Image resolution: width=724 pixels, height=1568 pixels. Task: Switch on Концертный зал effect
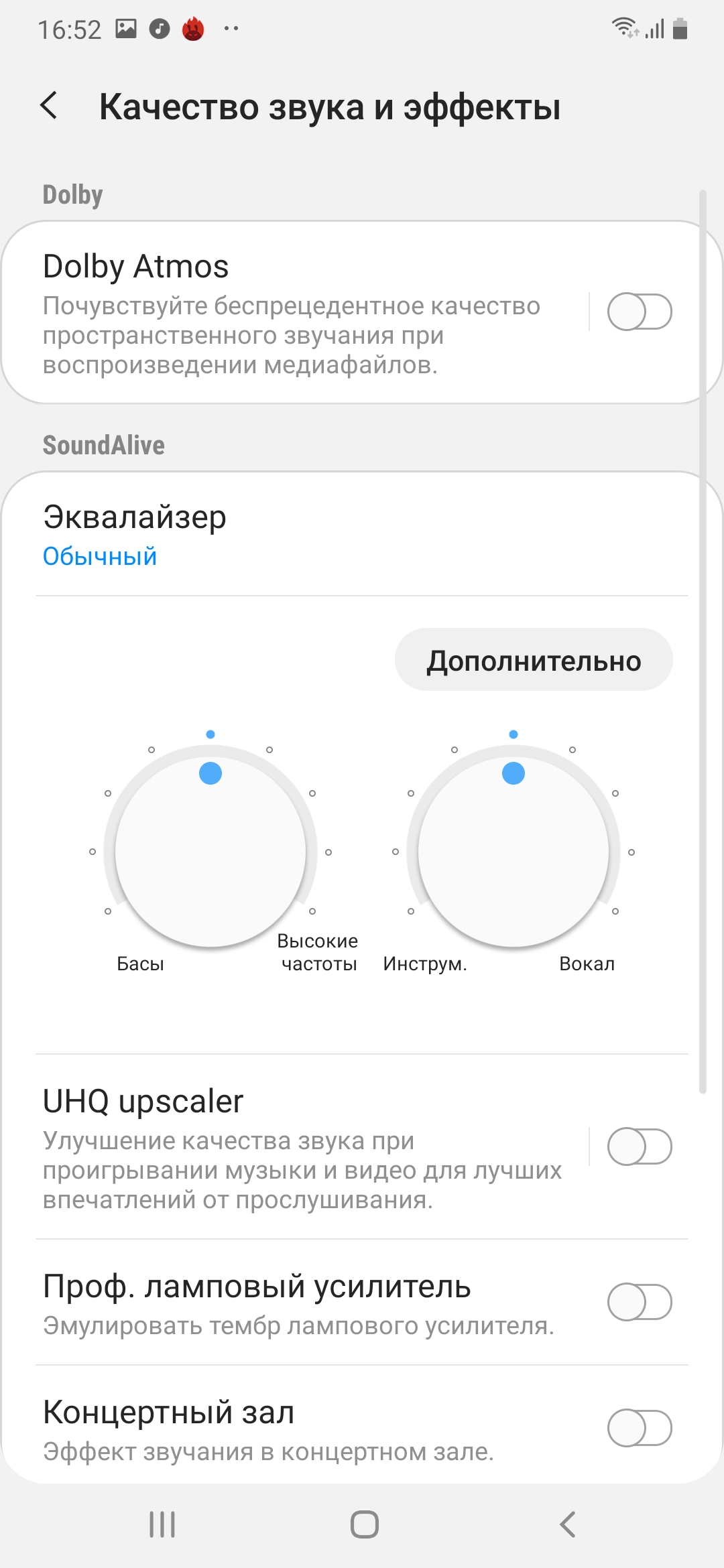(x=639, y=1428)
